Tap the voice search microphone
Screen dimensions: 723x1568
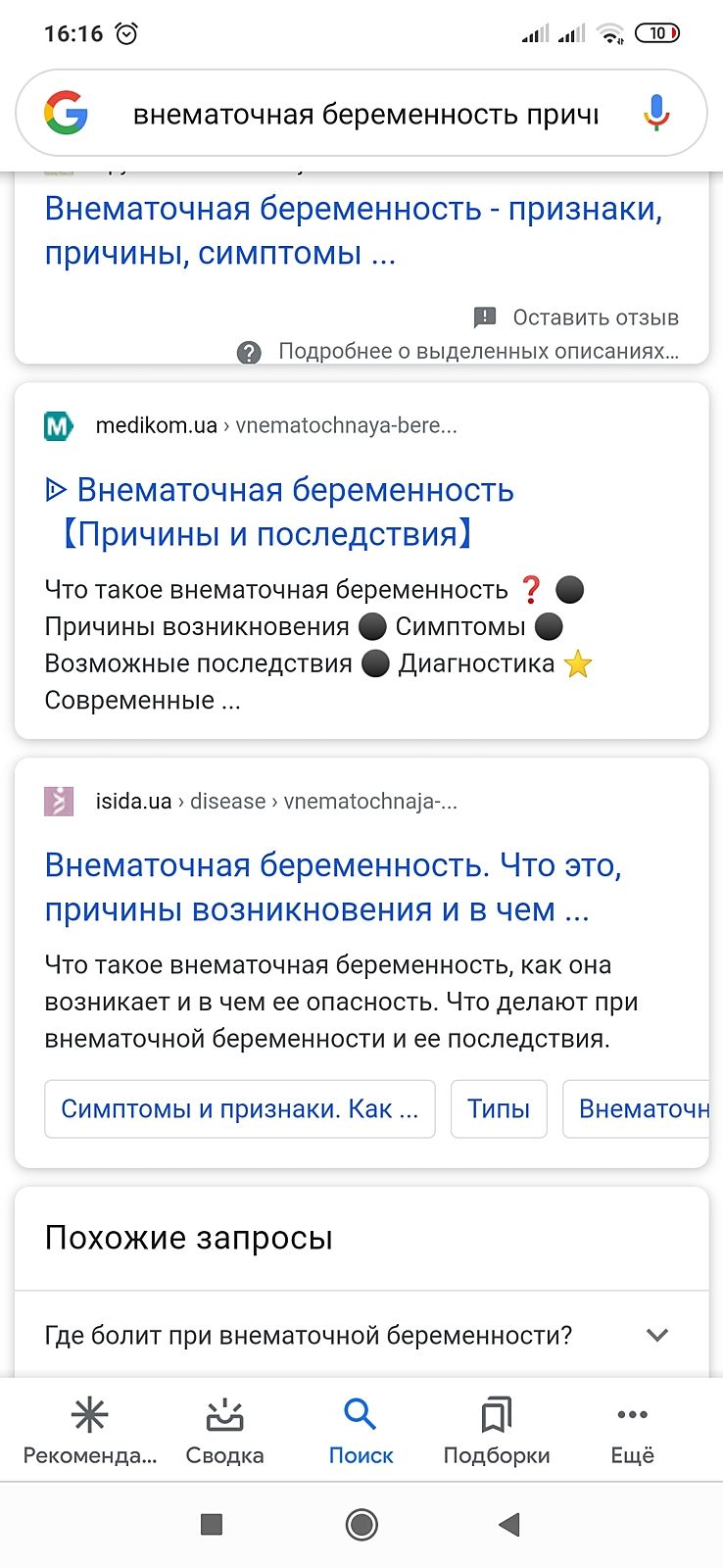point(656,114)
